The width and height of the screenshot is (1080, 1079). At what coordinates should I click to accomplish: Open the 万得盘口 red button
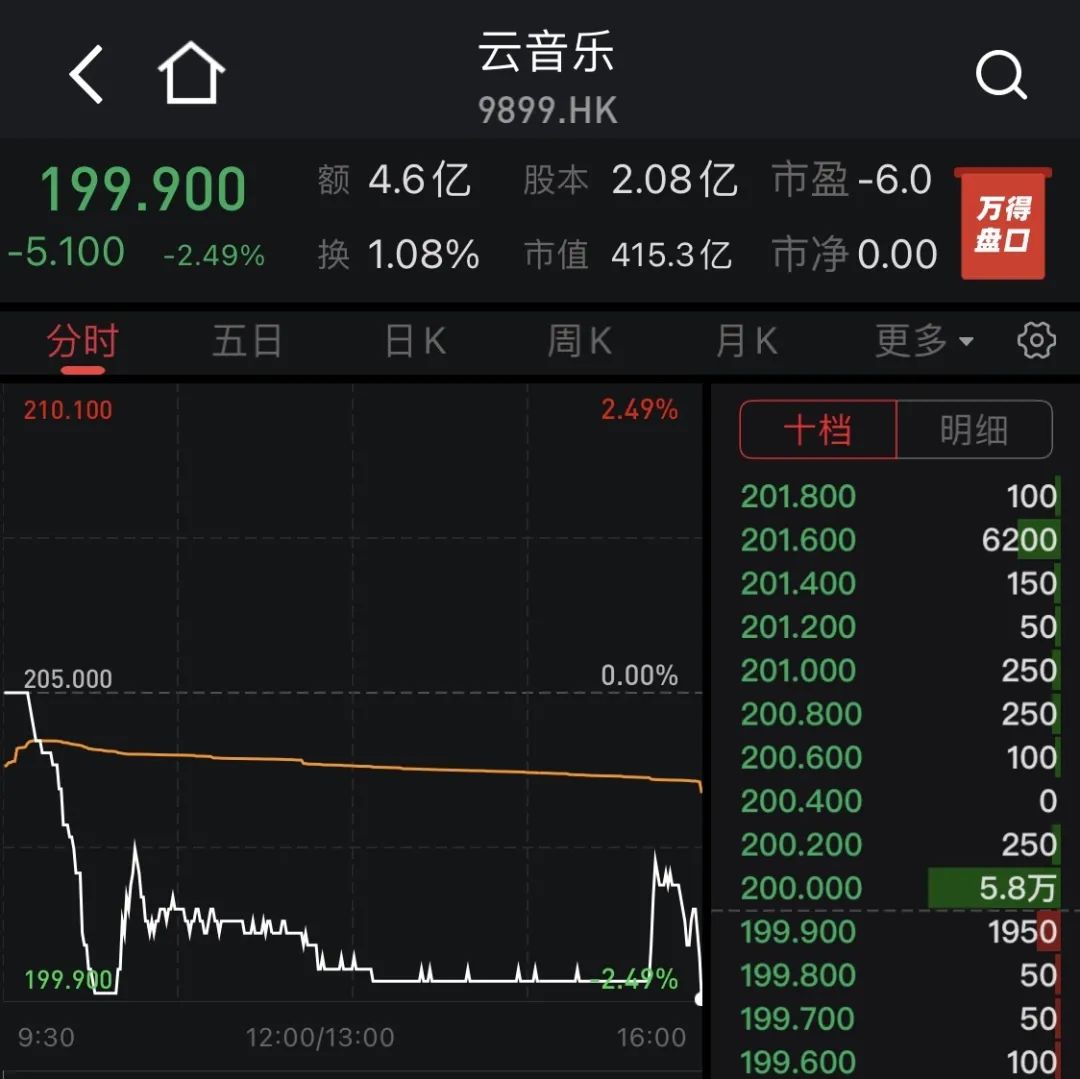click(1003, 224)
